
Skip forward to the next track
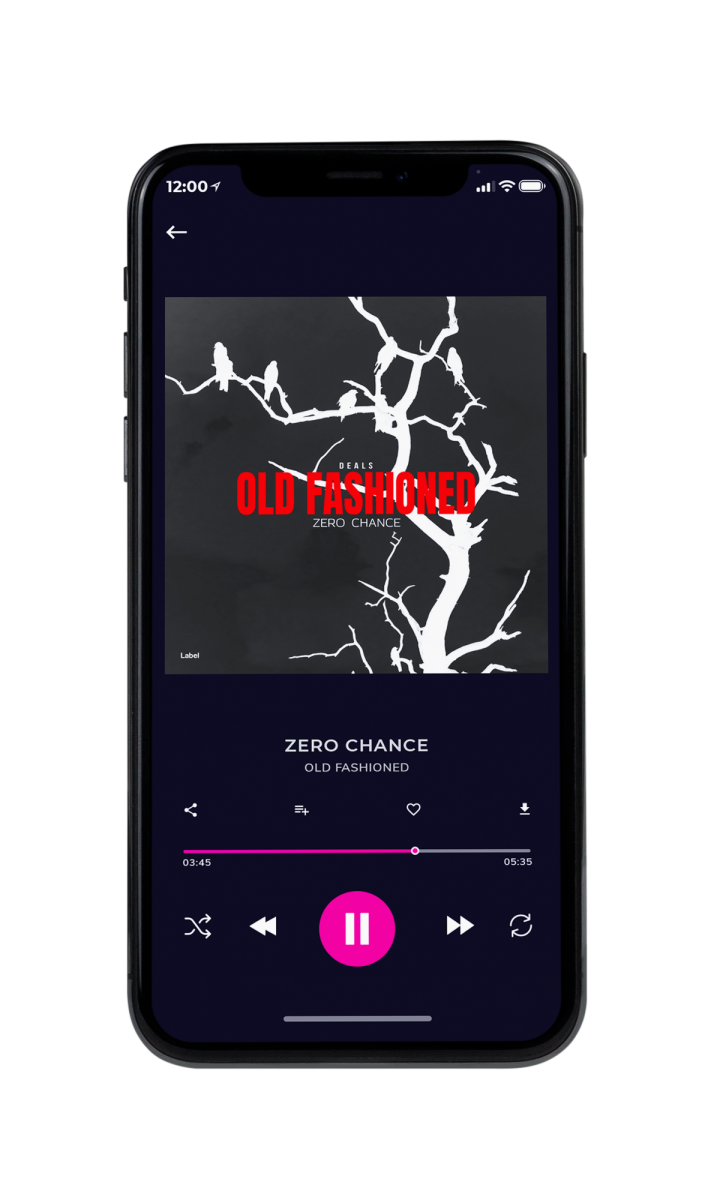460,926
